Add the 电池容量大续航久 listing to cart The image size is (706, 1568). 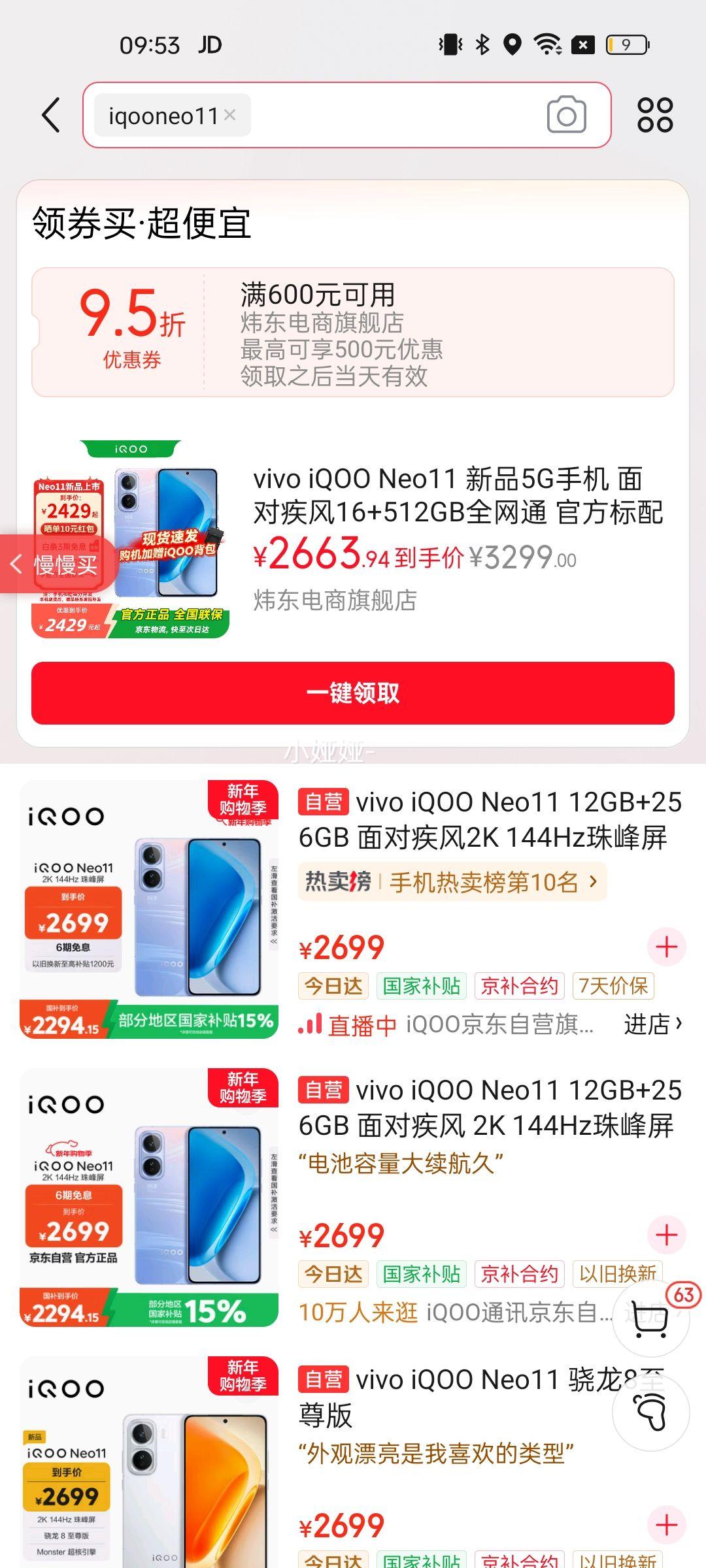pyautogui.click(x=666, y=1235)
